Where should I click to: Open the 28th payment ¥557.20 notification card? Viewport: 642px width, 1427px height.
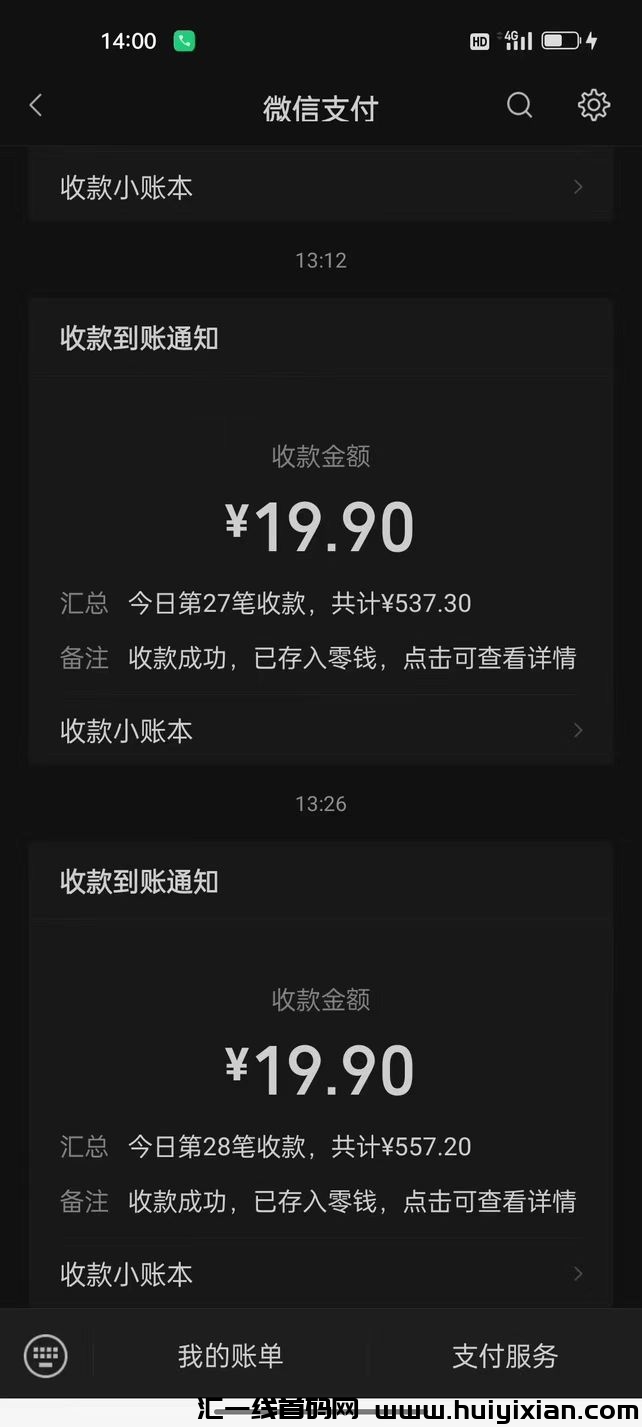[320, 1072]
